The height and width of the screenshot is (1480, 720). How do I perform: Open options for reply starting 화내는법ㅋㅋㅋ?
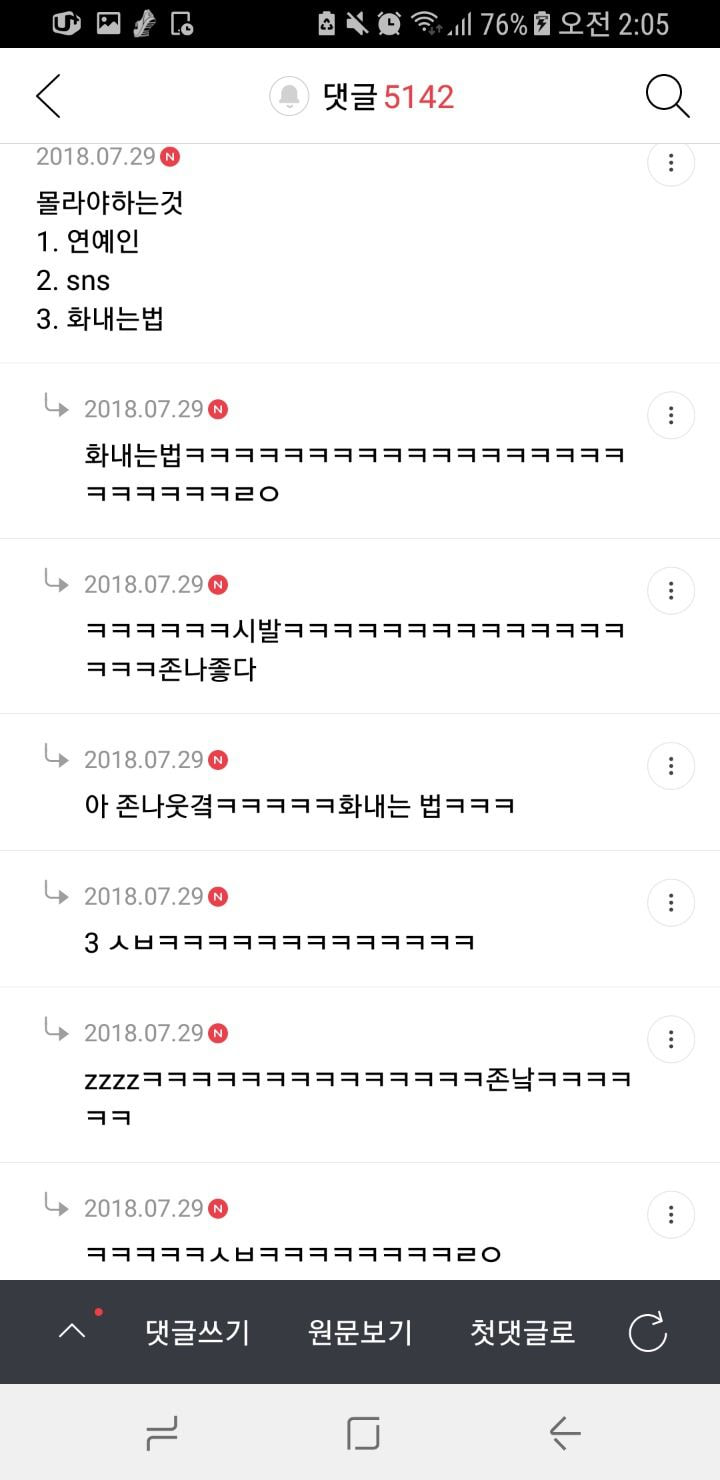[671, 415]
